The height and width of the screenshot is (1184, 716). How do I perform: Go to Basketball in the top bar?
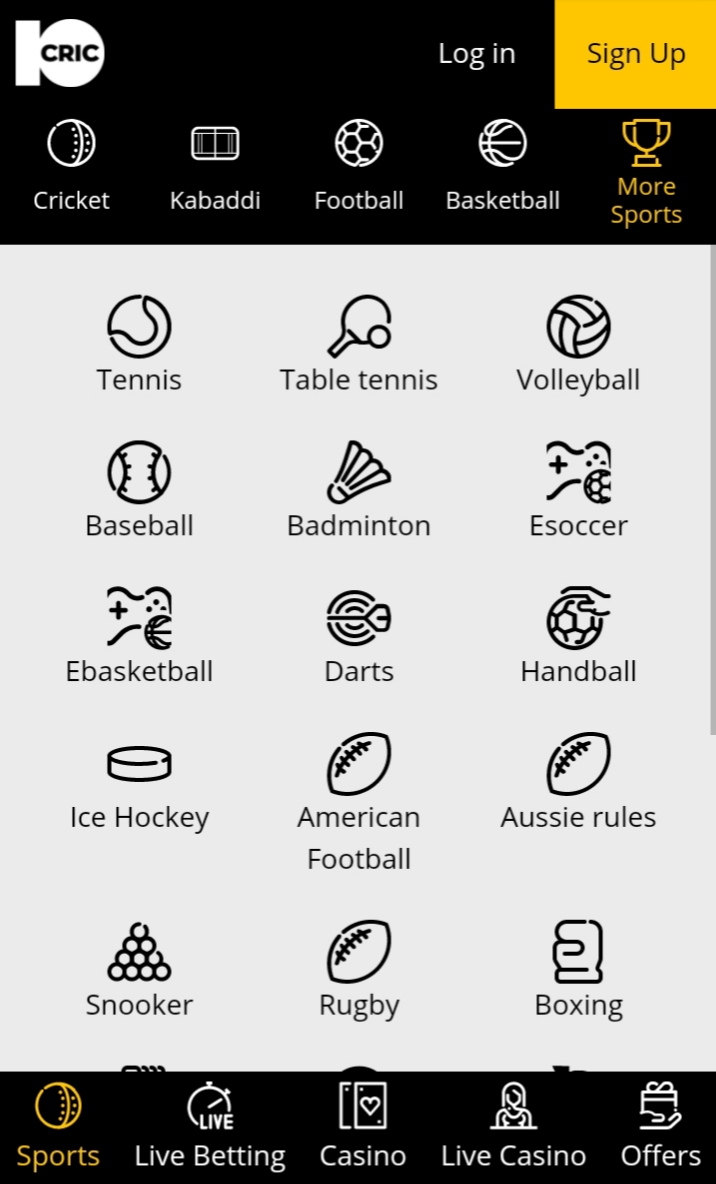[502, 166]
